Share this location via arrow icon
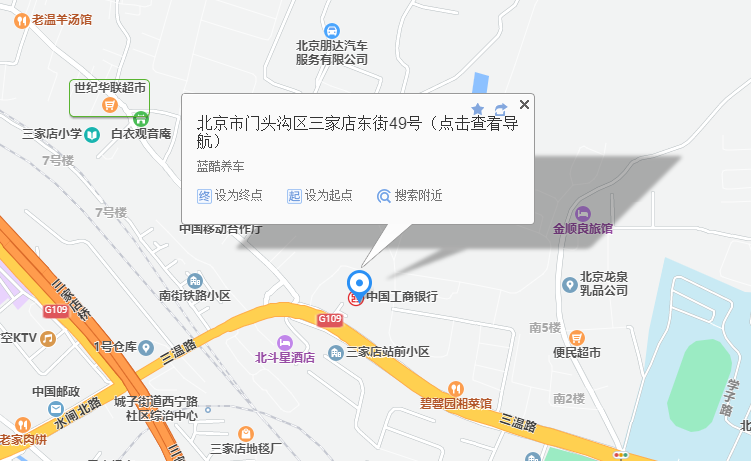This screenshot has height=461, width=751. (x=501, y=108)
